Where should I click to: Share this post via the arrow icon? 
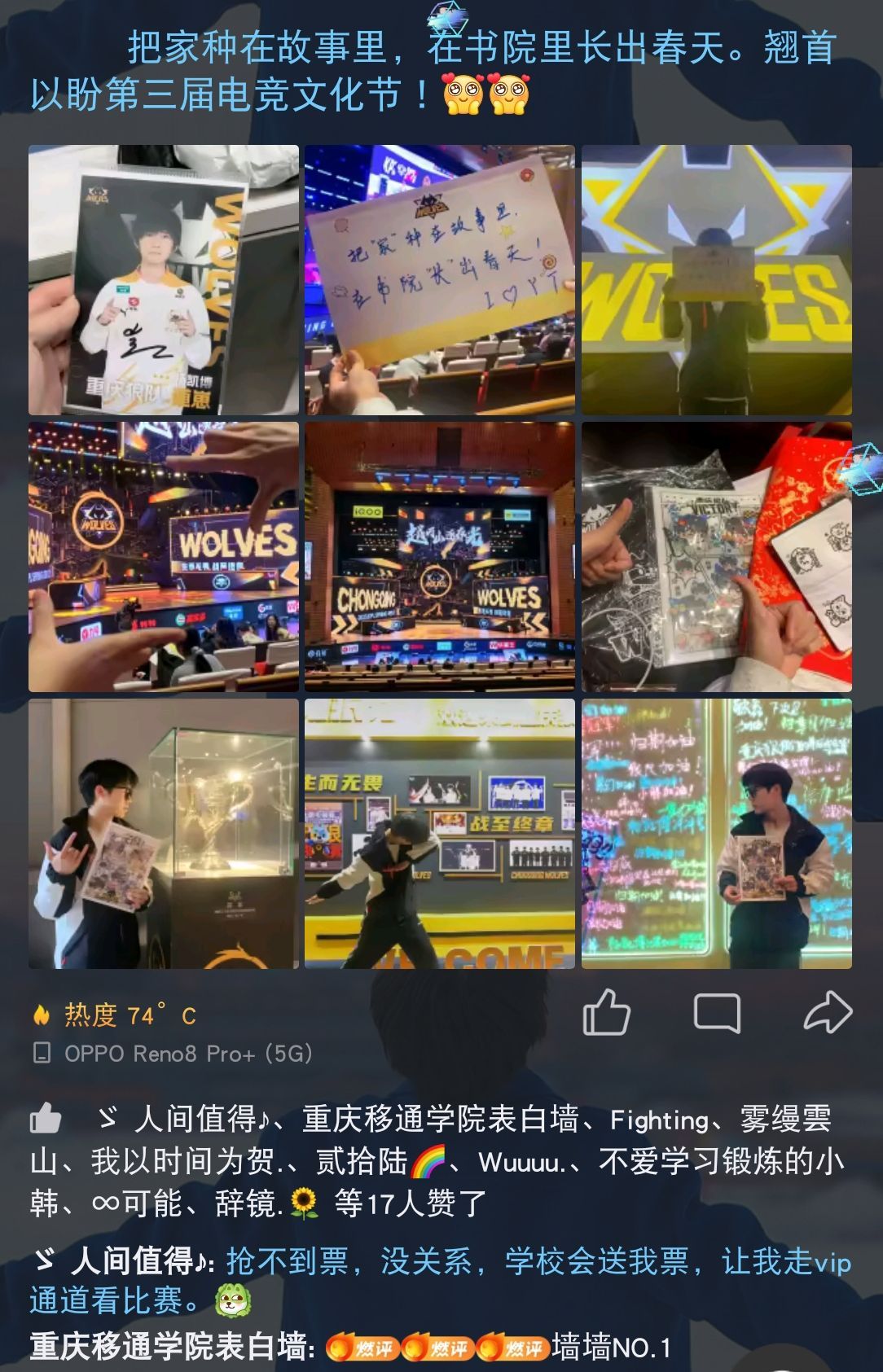[828, 1012]
